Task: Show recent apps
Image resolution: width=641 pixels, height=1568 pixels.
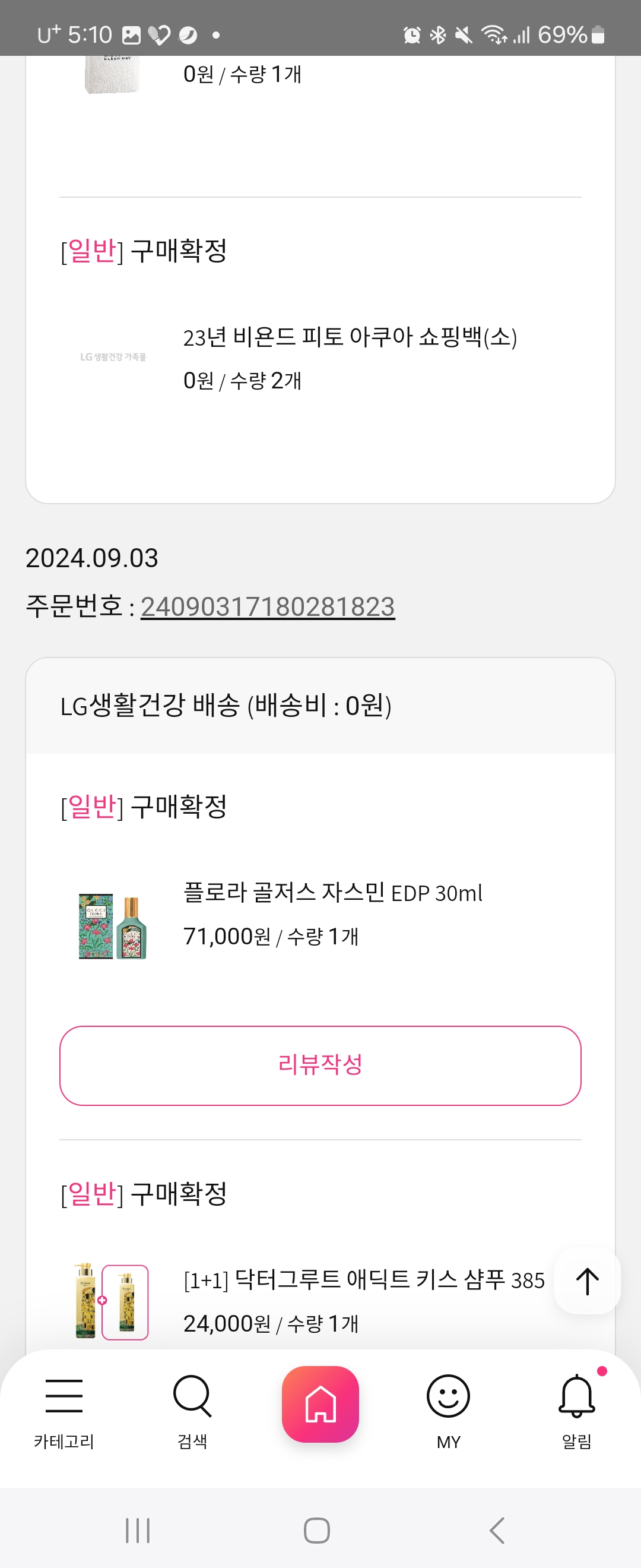Action: click(138, 1530)
